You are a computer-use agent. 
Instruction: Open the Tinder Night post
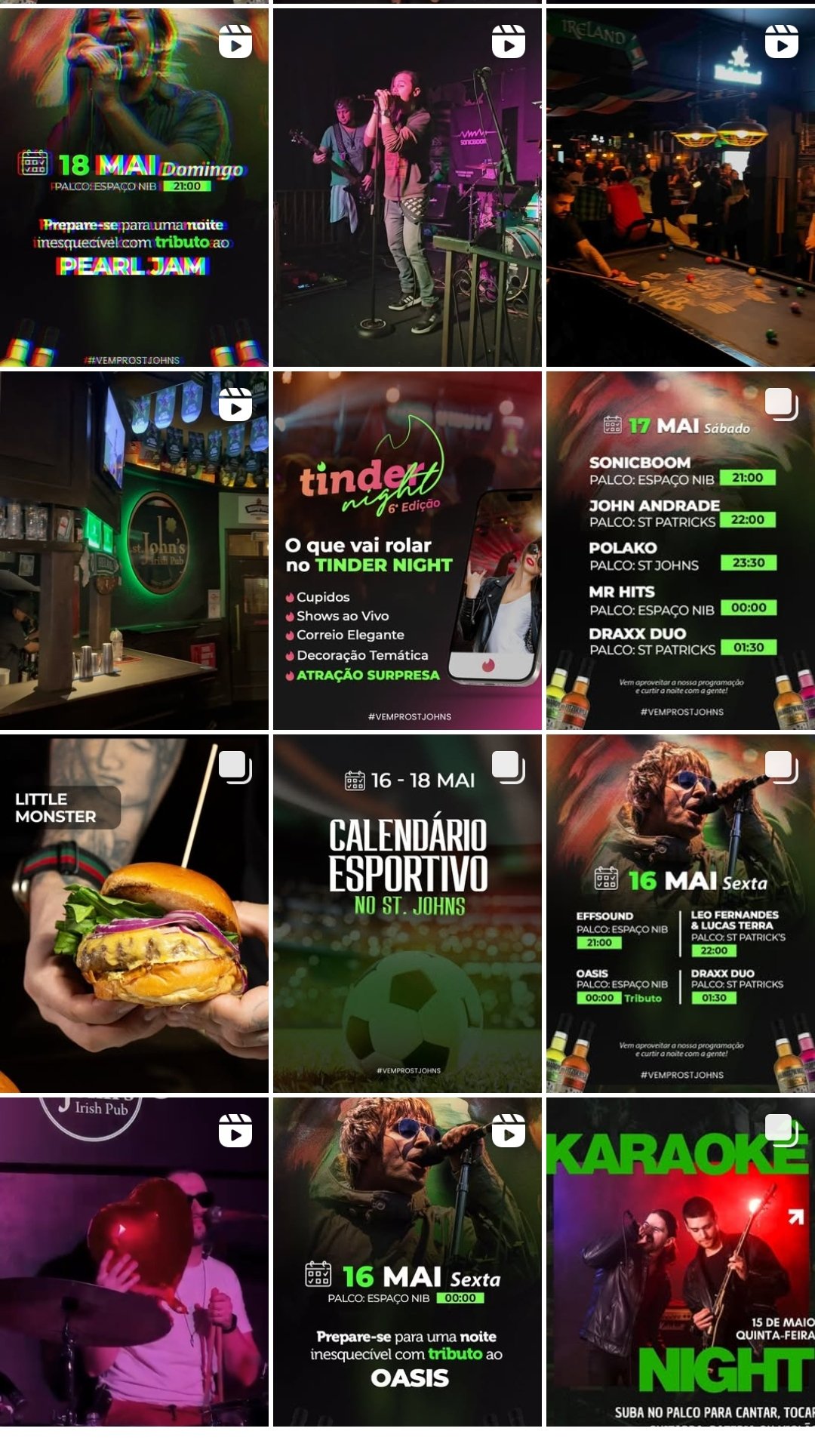[407, 550]
